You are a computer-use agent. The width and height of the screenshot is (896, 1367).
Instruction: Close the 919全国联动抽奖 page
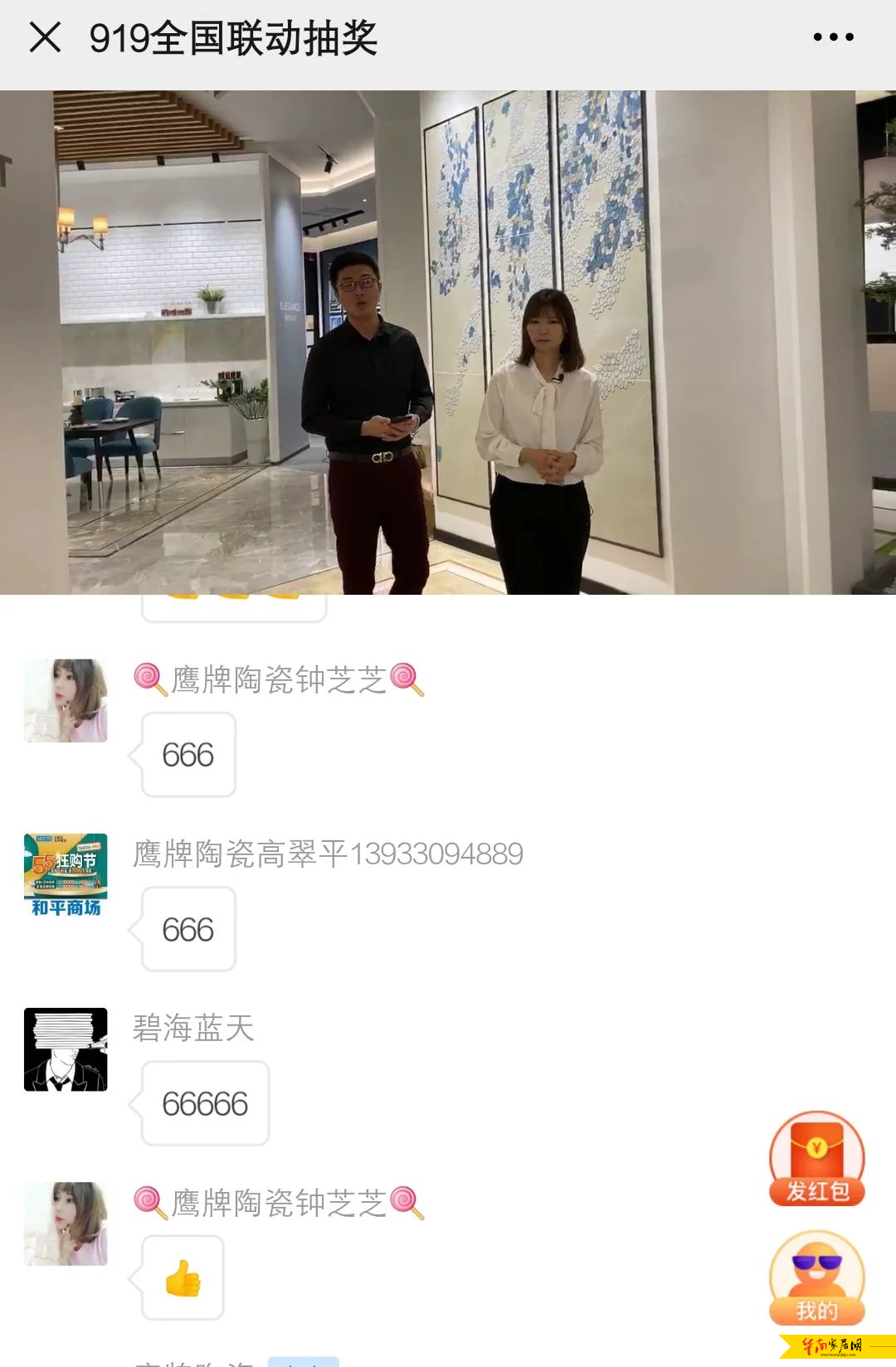click(x=45, y=37)
